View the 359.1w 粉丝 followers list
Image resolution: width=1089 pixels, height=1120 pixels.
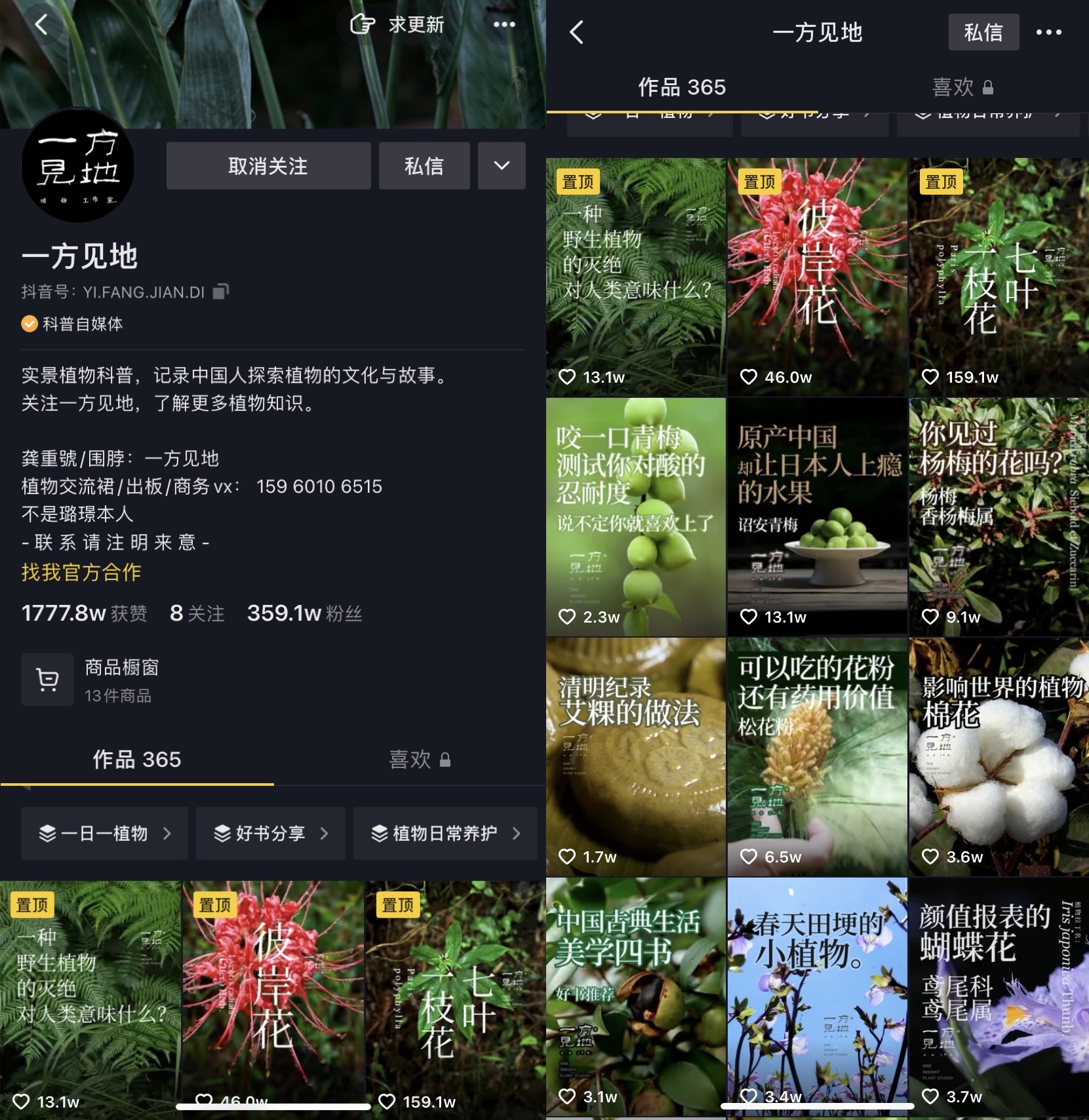pyautogui.click(x=304, y=613)
